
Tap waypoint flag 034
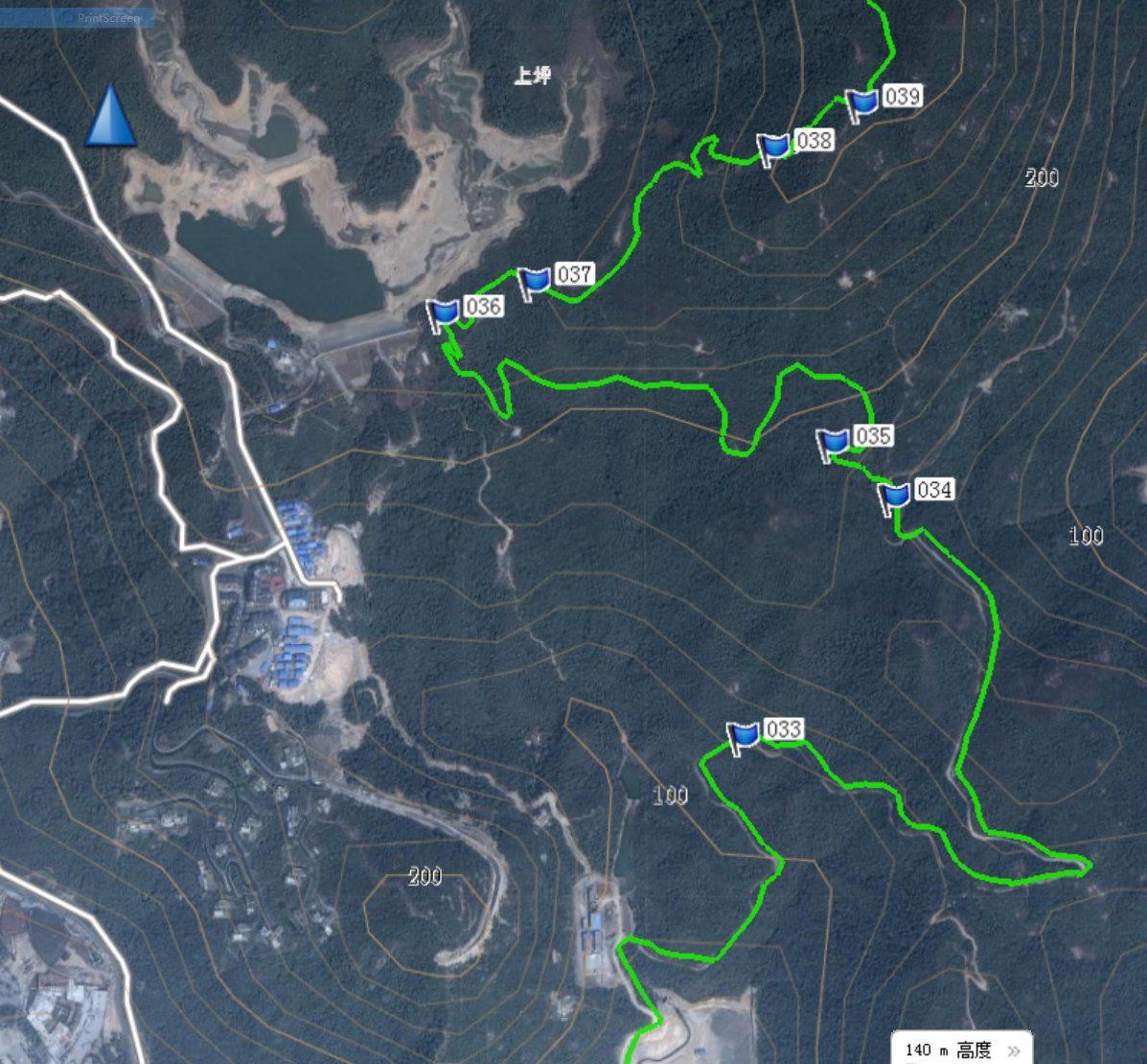click(895, 497)
